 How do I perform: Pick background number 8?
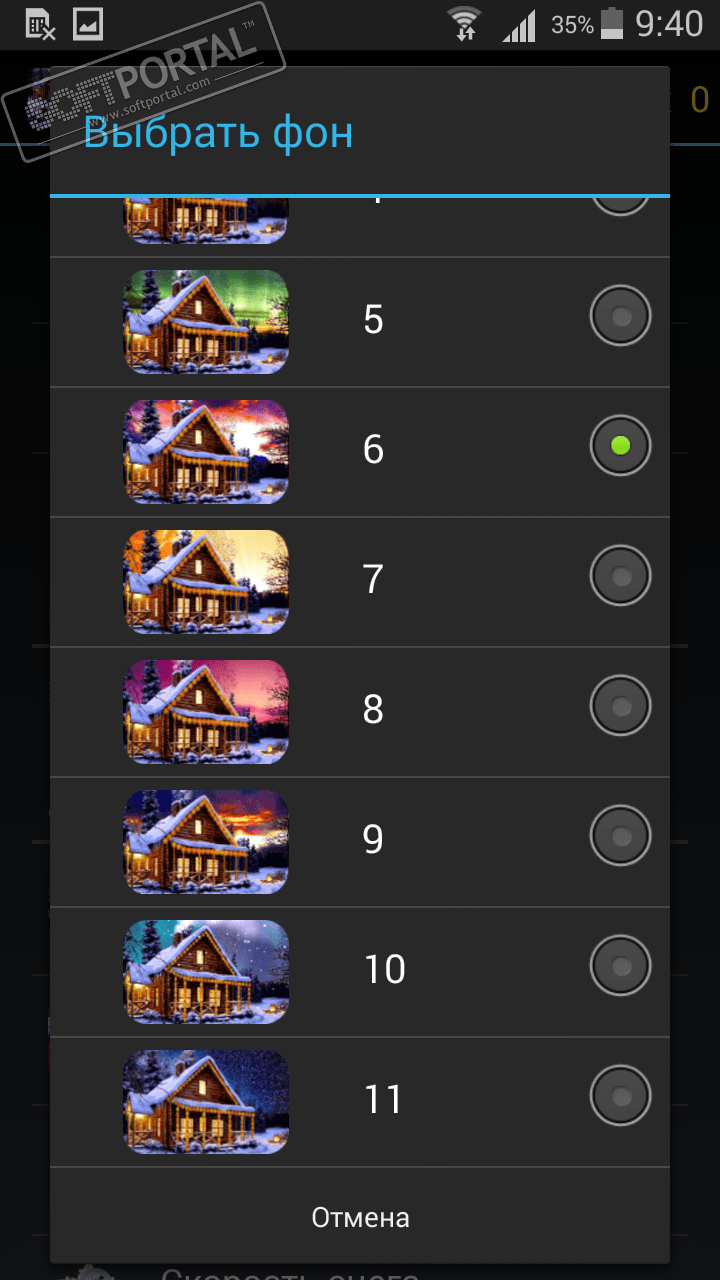point(620,707)
